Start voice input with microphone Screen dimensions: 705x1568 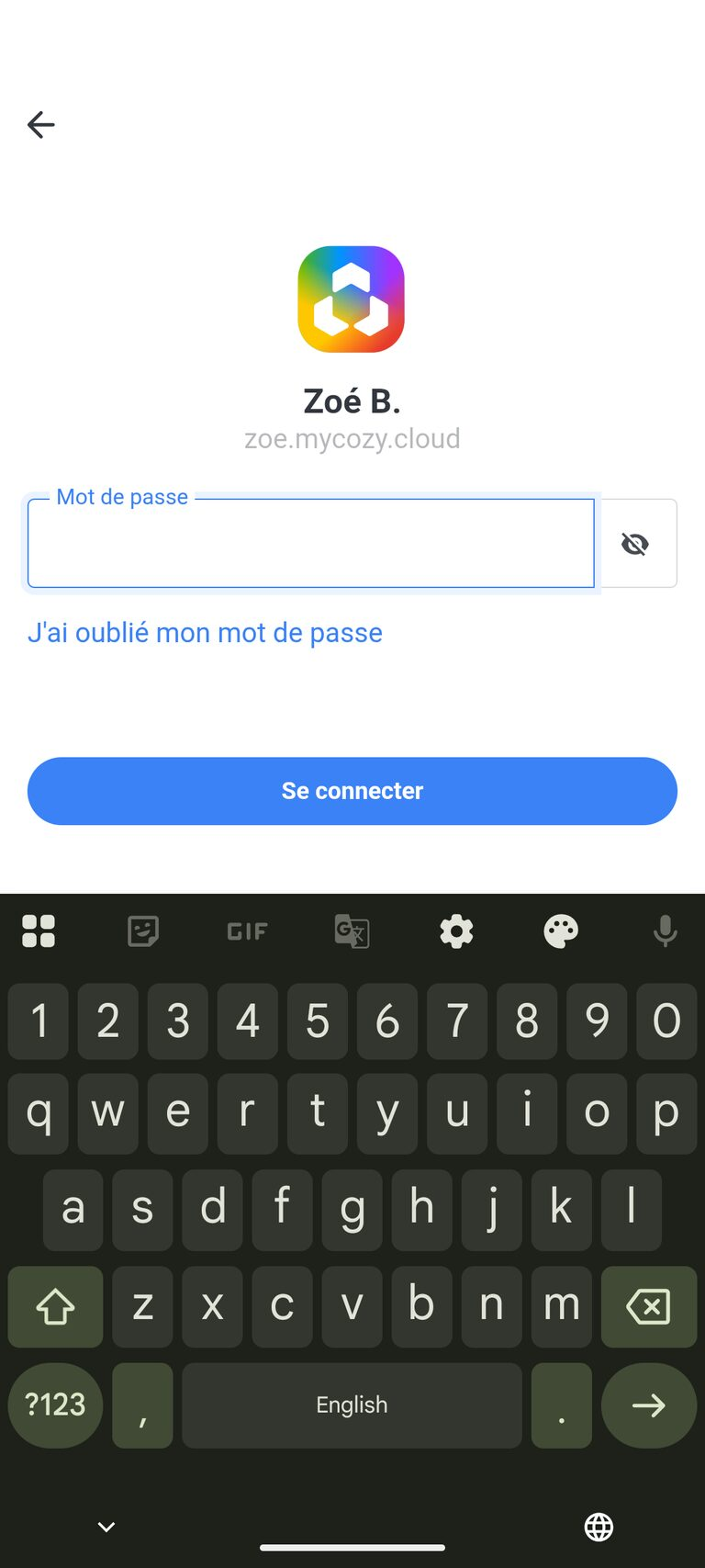pyautogui.click(x=665, y=931)
